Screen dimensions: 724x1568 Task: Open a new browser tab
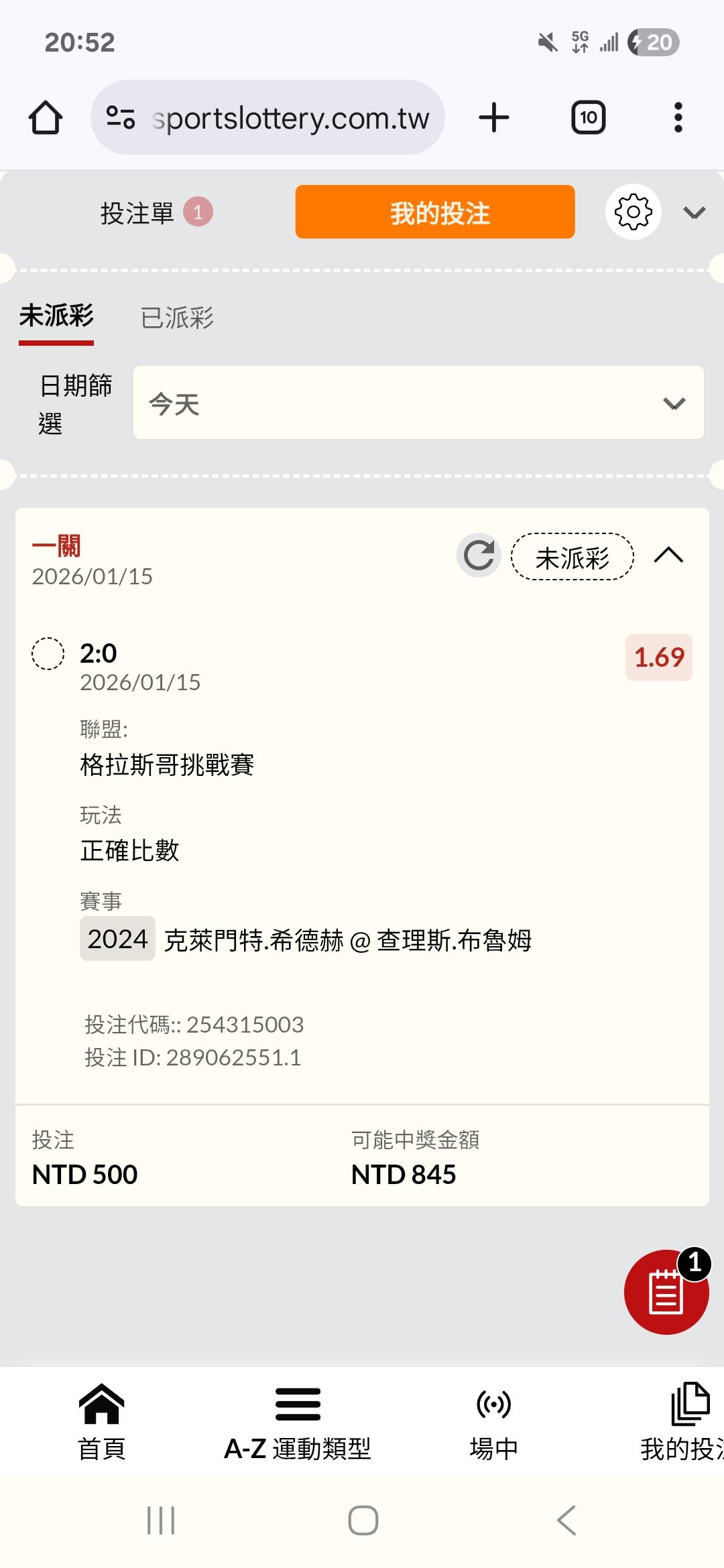tap(494, 118)
